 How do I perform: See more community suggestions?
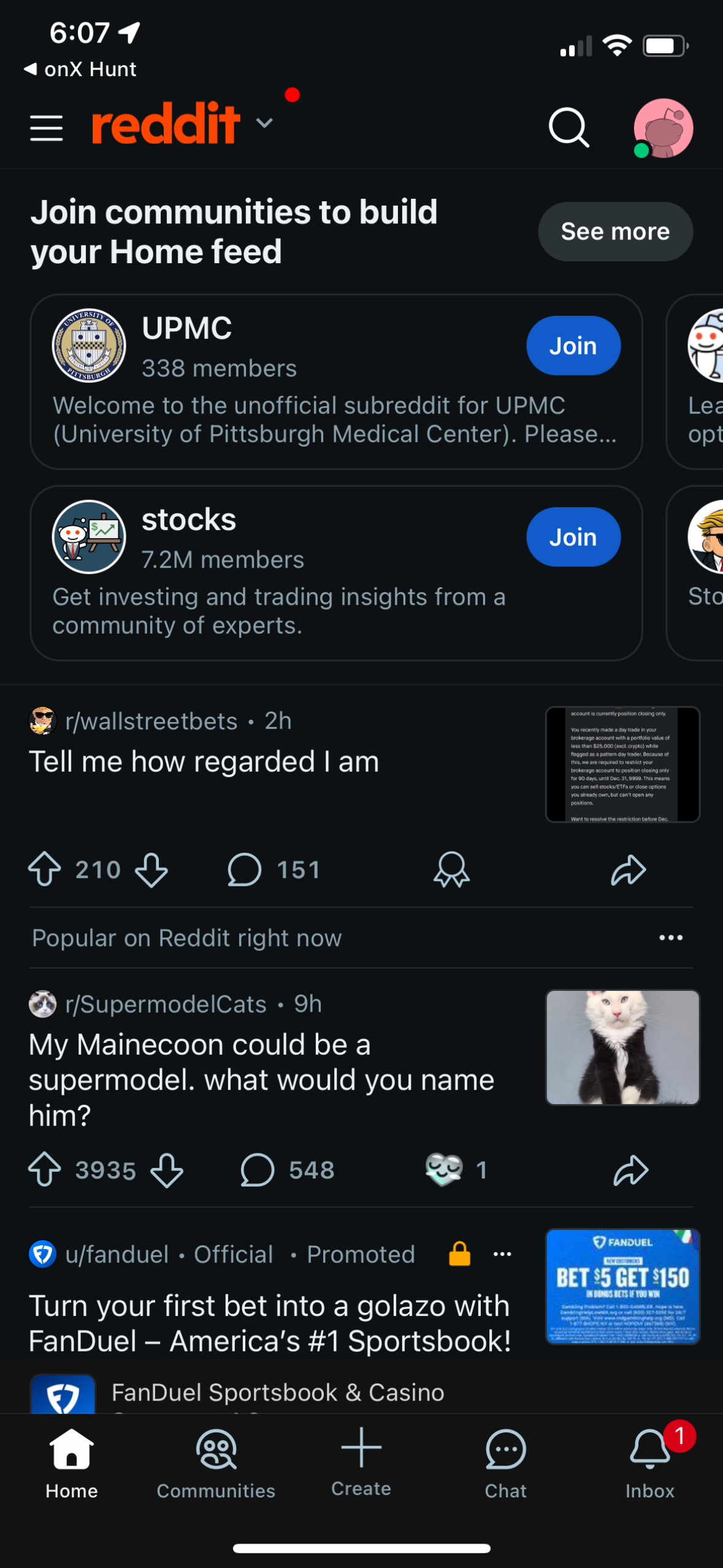[615, 231]
